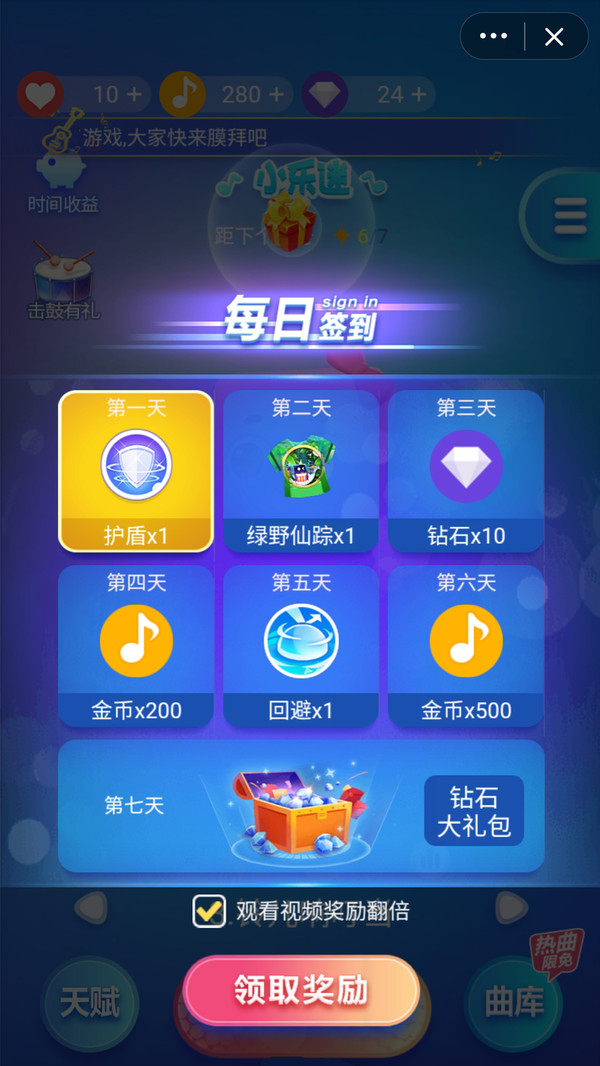The height and width of the screenshot is (1066, 600).
Task: Select the 第二天 绿野仙踪x1 reward card
Action: (301, 470)
